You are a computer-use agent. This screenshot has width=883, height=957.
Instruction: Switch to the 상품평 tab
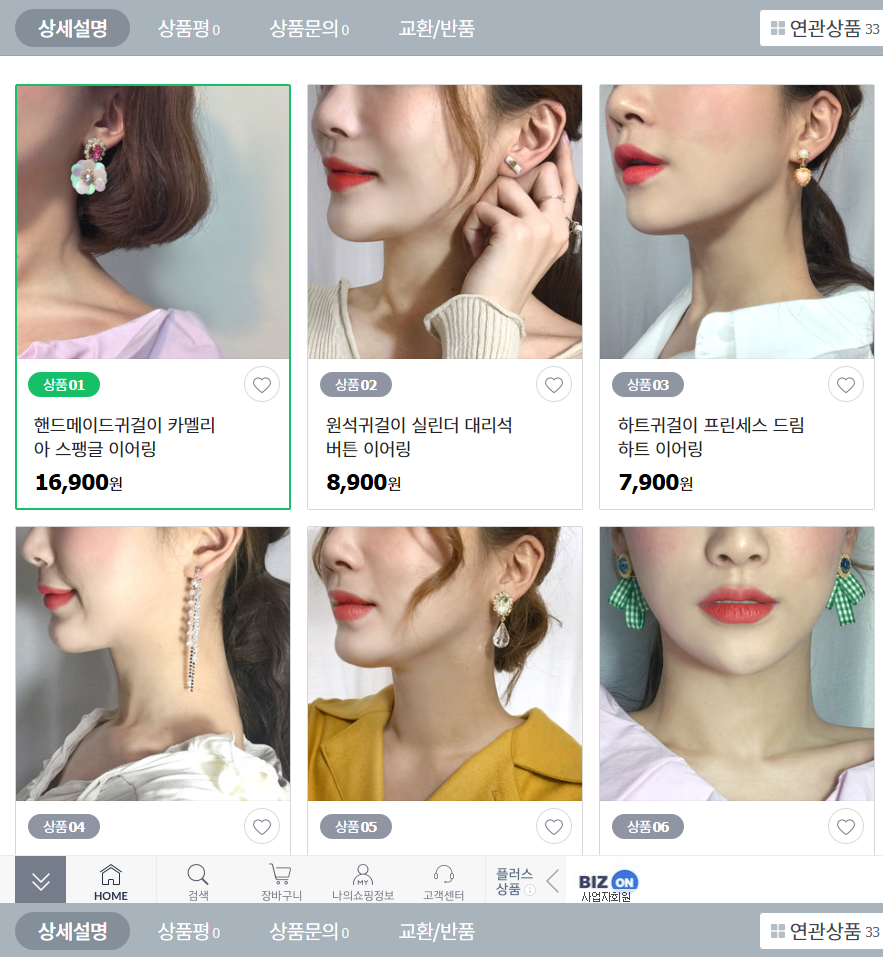188,29
